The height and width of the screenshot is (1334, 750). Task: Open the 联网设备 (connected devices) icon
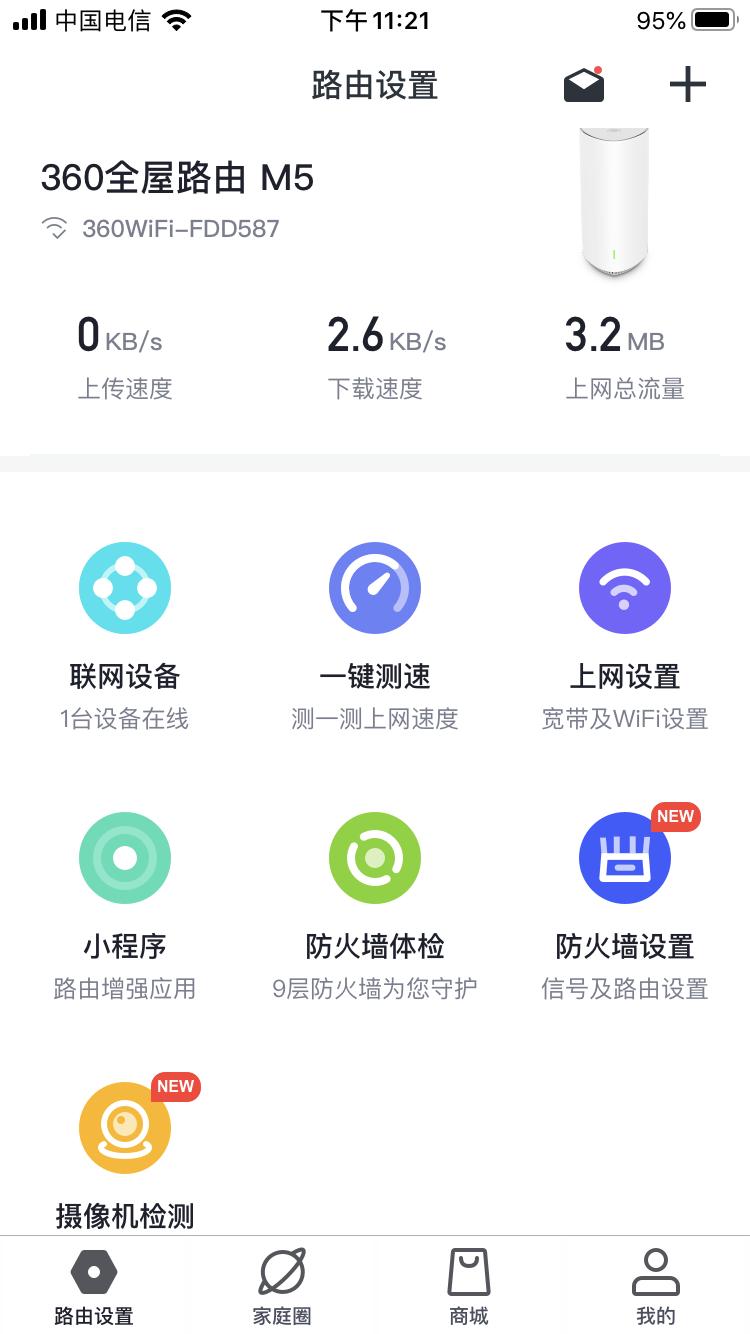125,588
